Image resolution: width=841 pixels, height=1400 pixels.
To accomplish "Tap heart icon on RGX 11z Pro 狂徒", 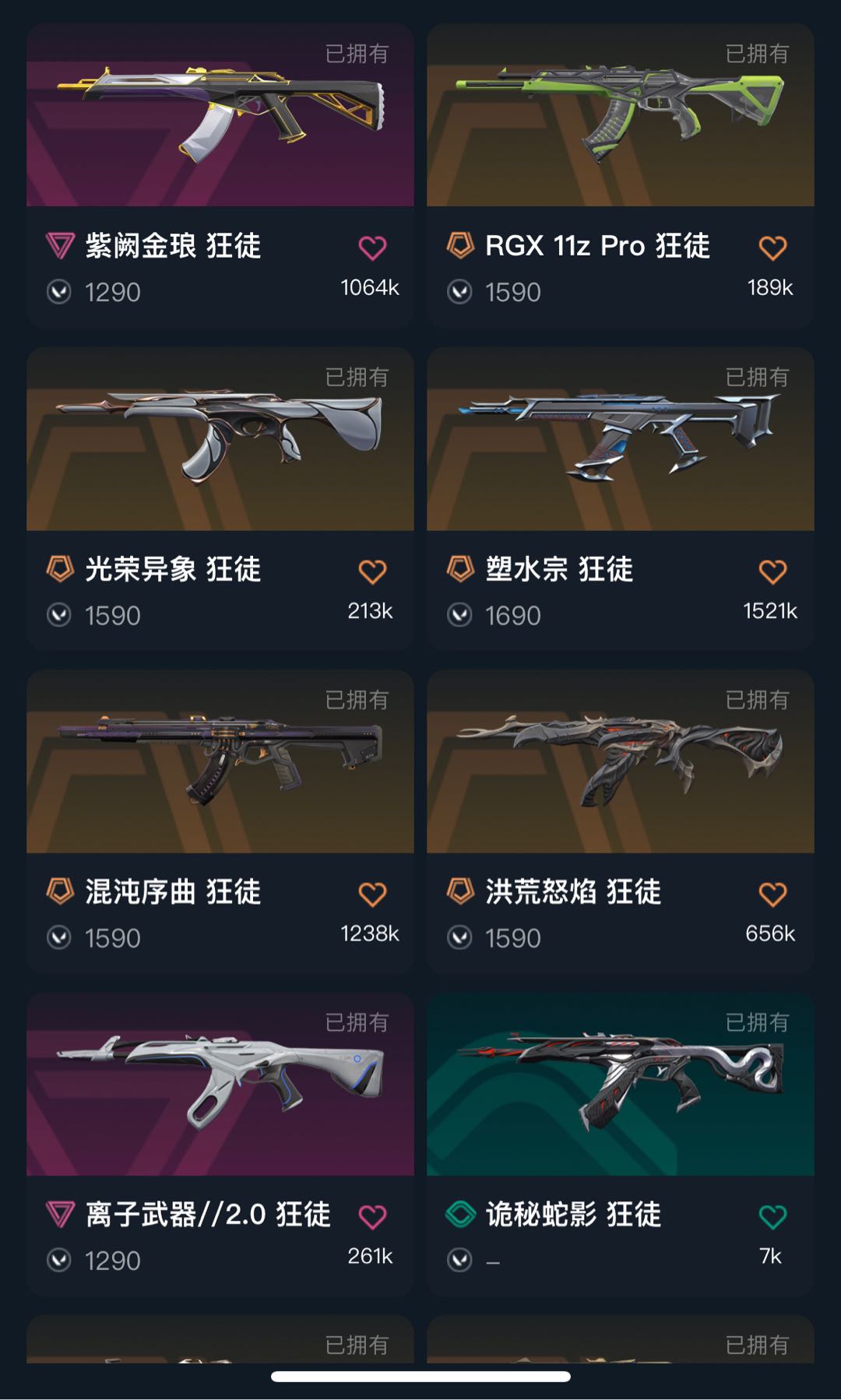I will point(772,248).
